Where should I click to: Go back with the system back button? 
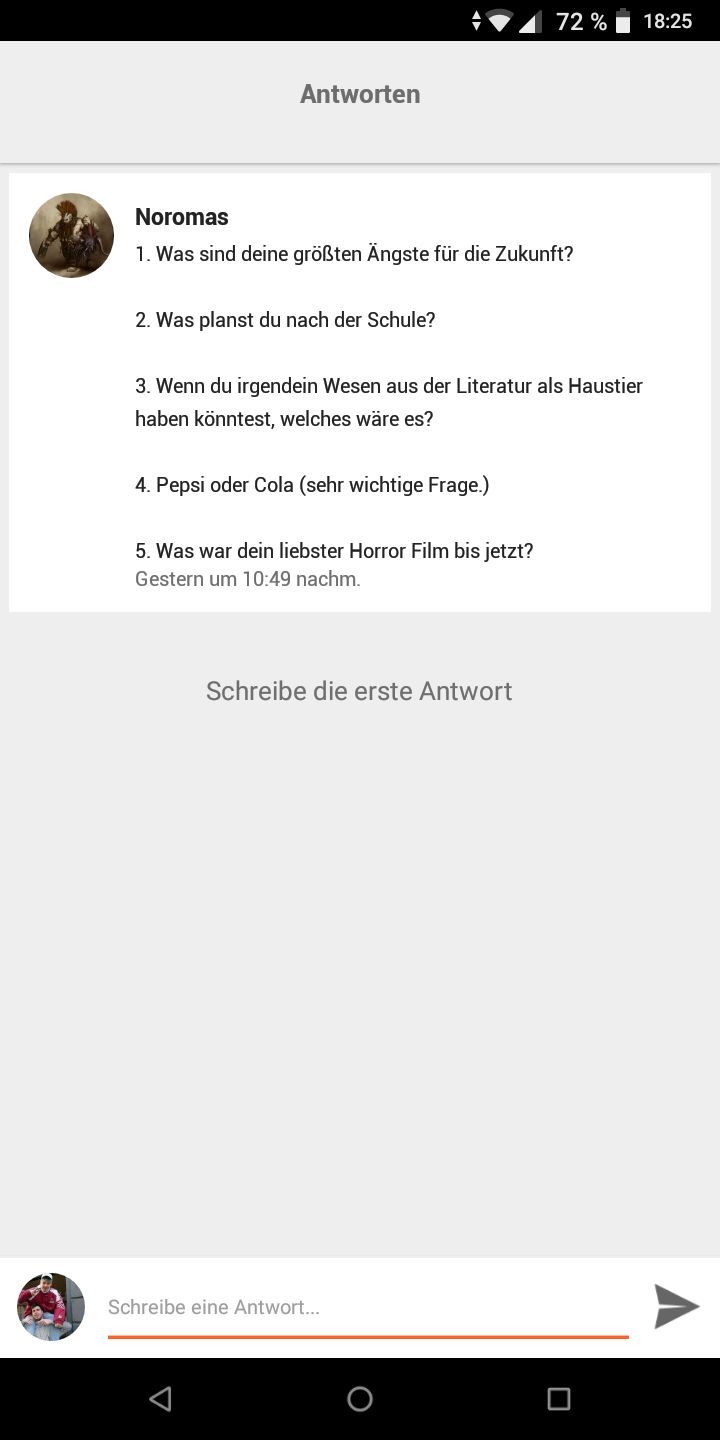[160, 1398]
